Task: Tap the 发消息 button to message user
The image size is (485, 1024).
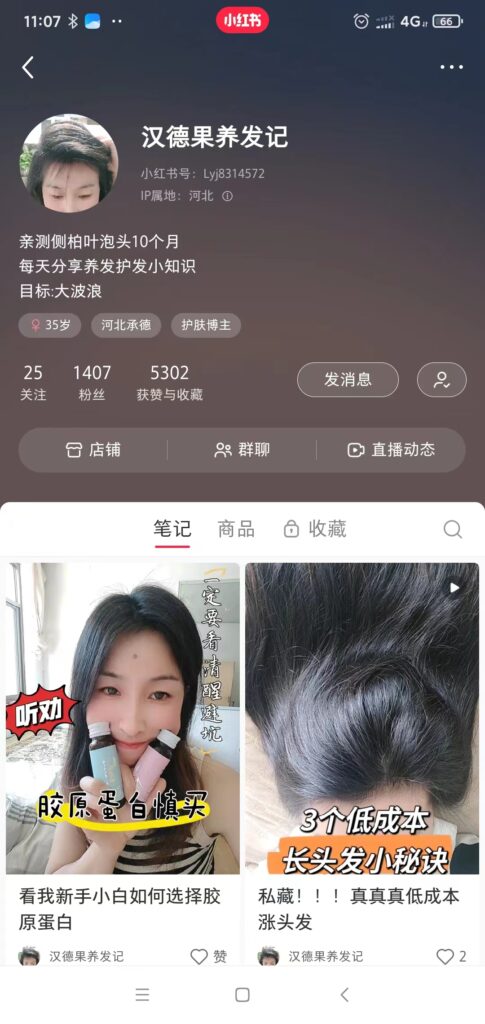Action: (347, 379)
